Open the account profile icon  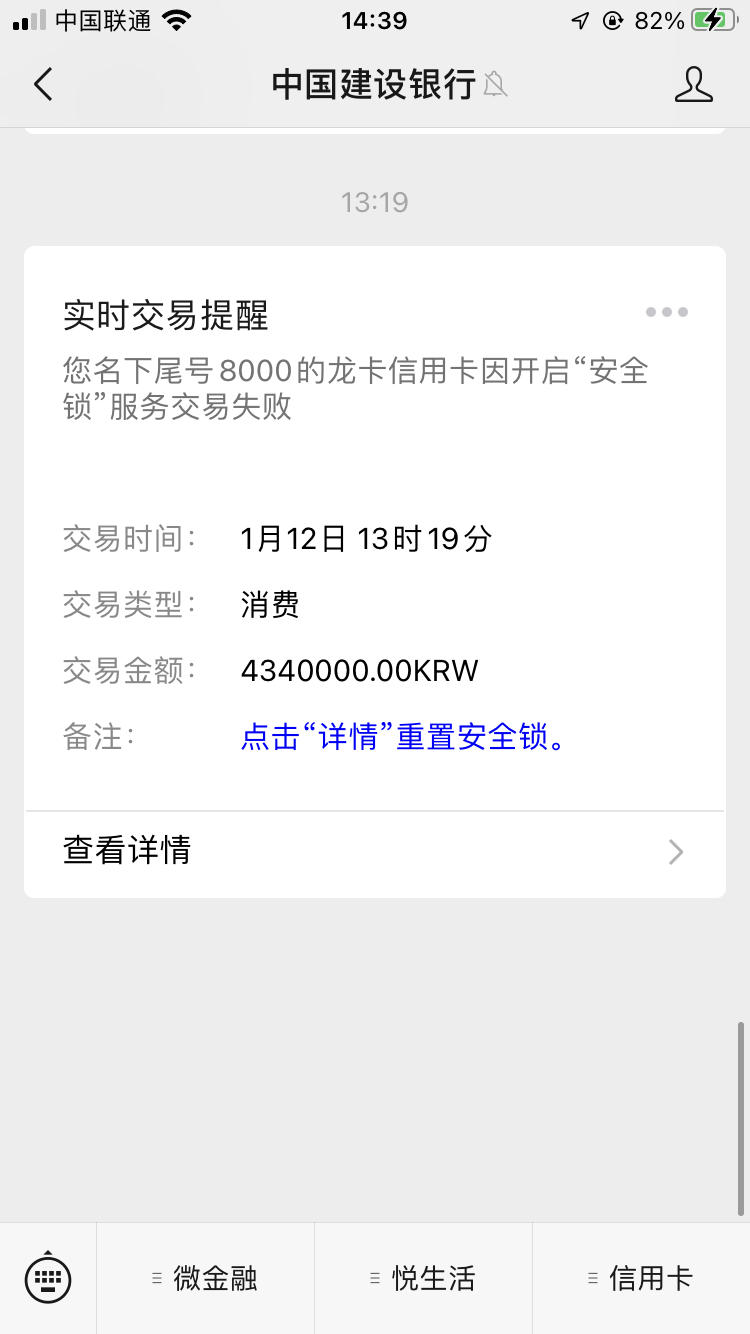[x=693, y=85]
